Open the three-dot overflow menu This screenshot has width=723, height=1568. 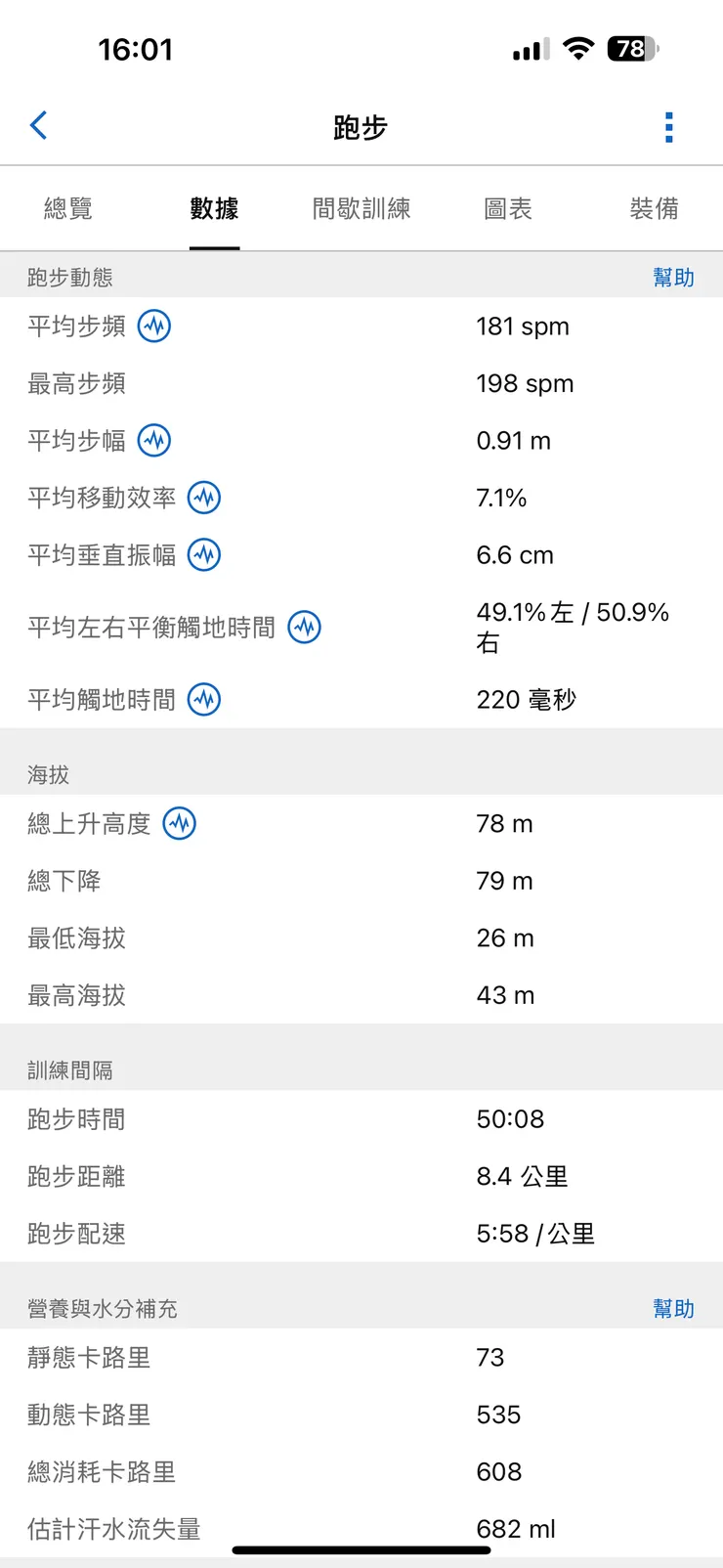(x=668, y=127)
